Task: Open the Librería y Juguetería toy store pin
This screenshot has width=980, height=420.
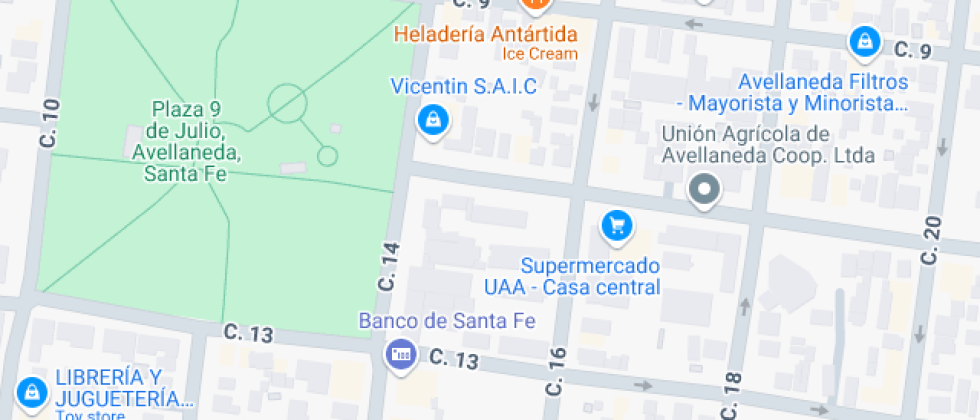Action: click(x=31, y=390)
